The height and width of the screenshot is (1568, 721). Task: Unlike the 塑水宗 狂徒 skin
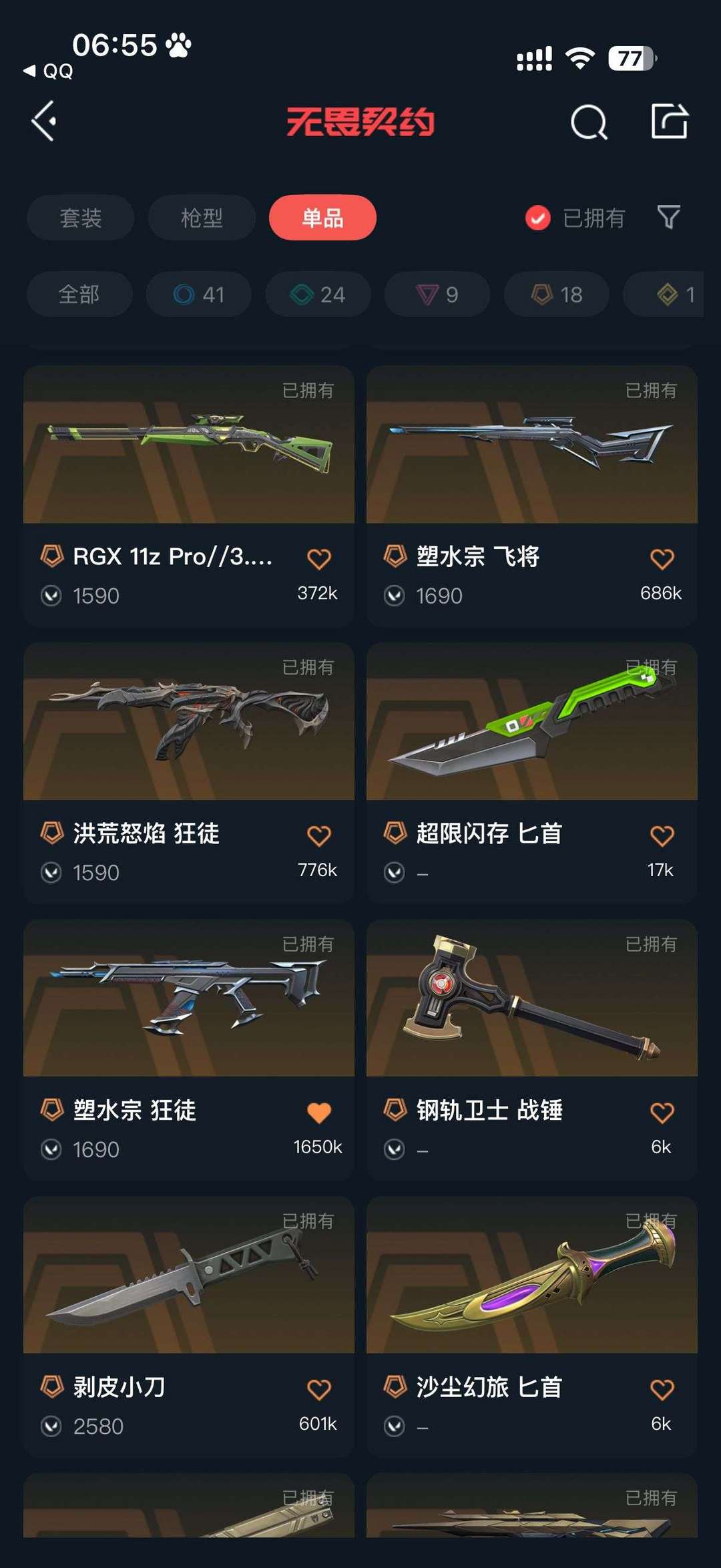click(319, 1113)
